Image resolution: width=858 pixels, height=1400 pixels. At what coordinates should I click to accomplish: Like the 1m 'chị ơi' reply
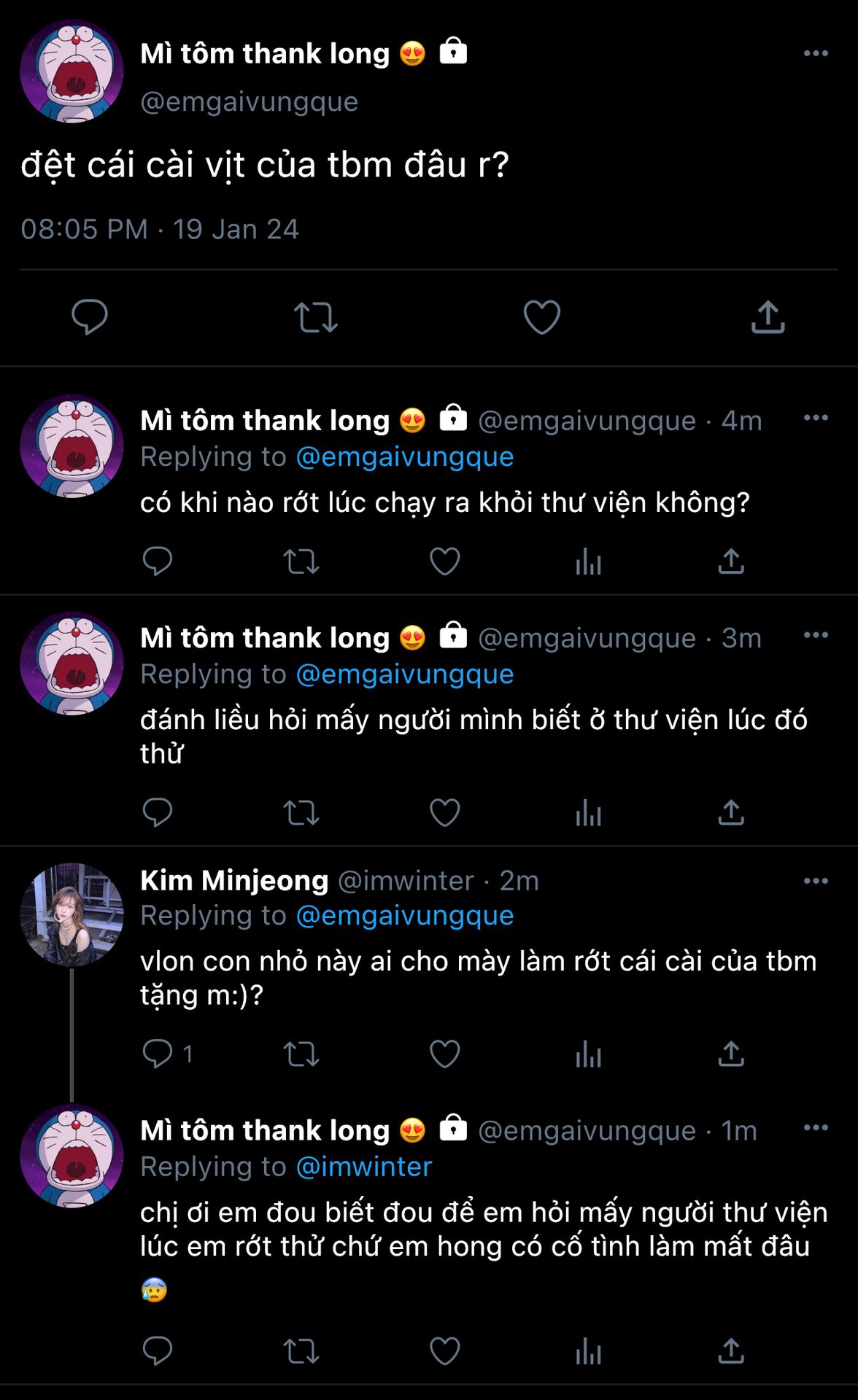(x=445, y=1351)
